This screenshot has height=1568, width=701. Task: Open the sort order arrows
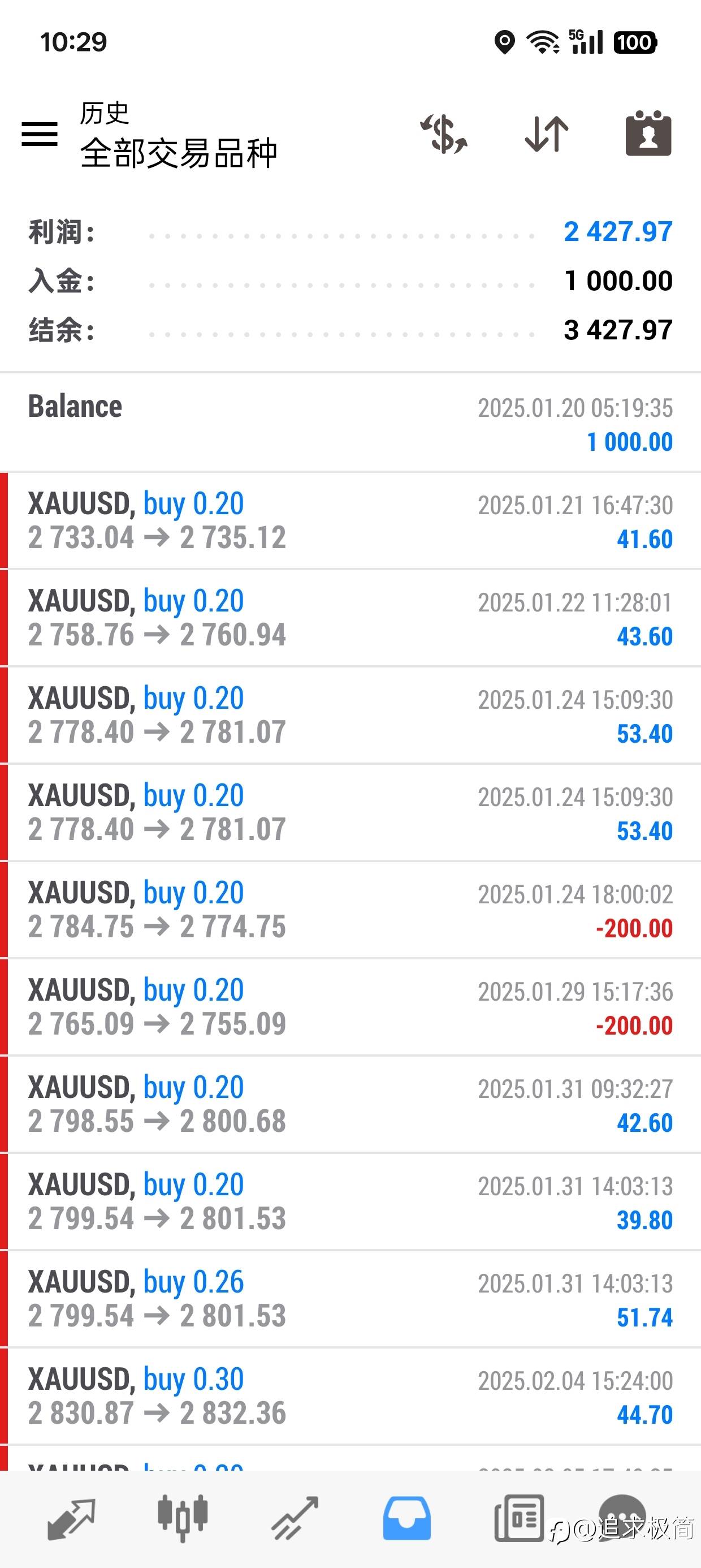coord(547,134)
